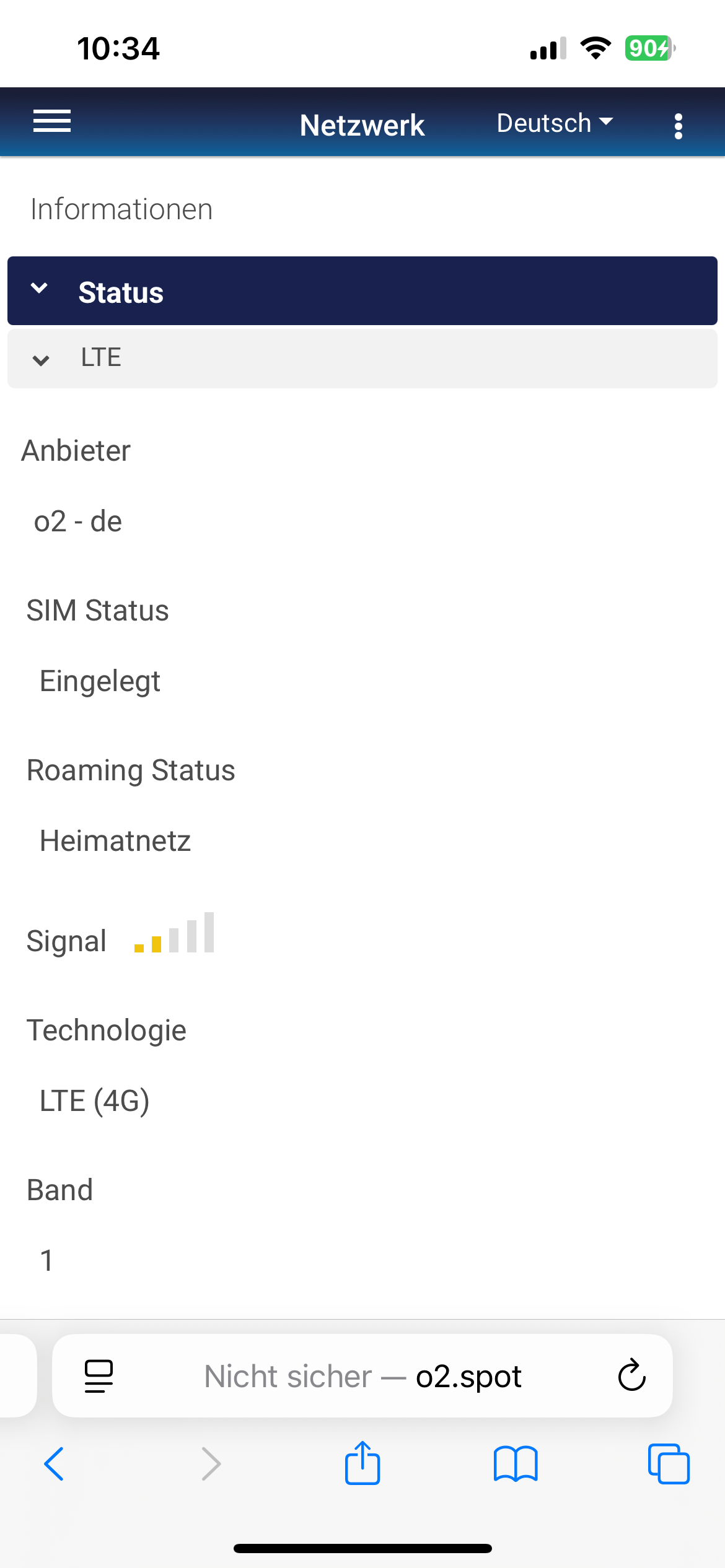Share this page
Image resolution: width=725 pixels, height=1568 pixels.
(x=362, y=1463)
